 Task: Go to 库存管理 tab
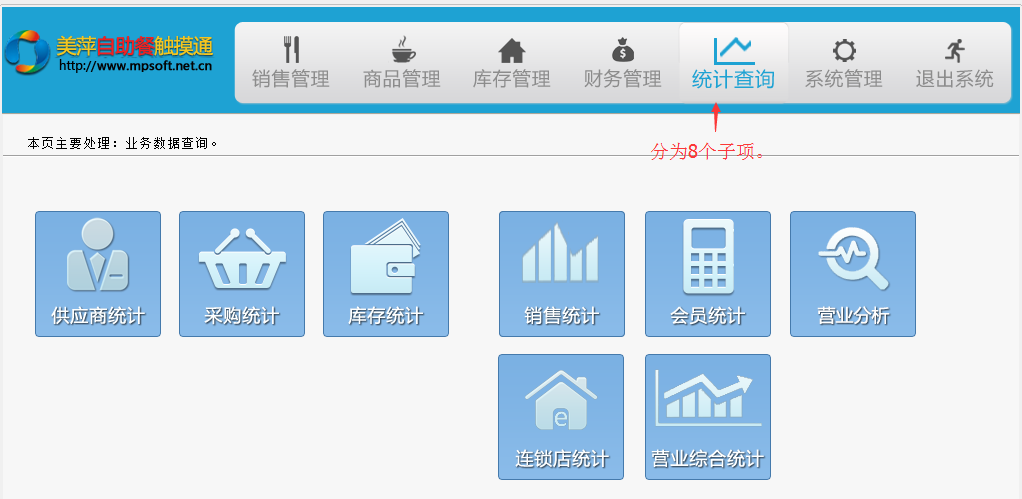point(512,63)
